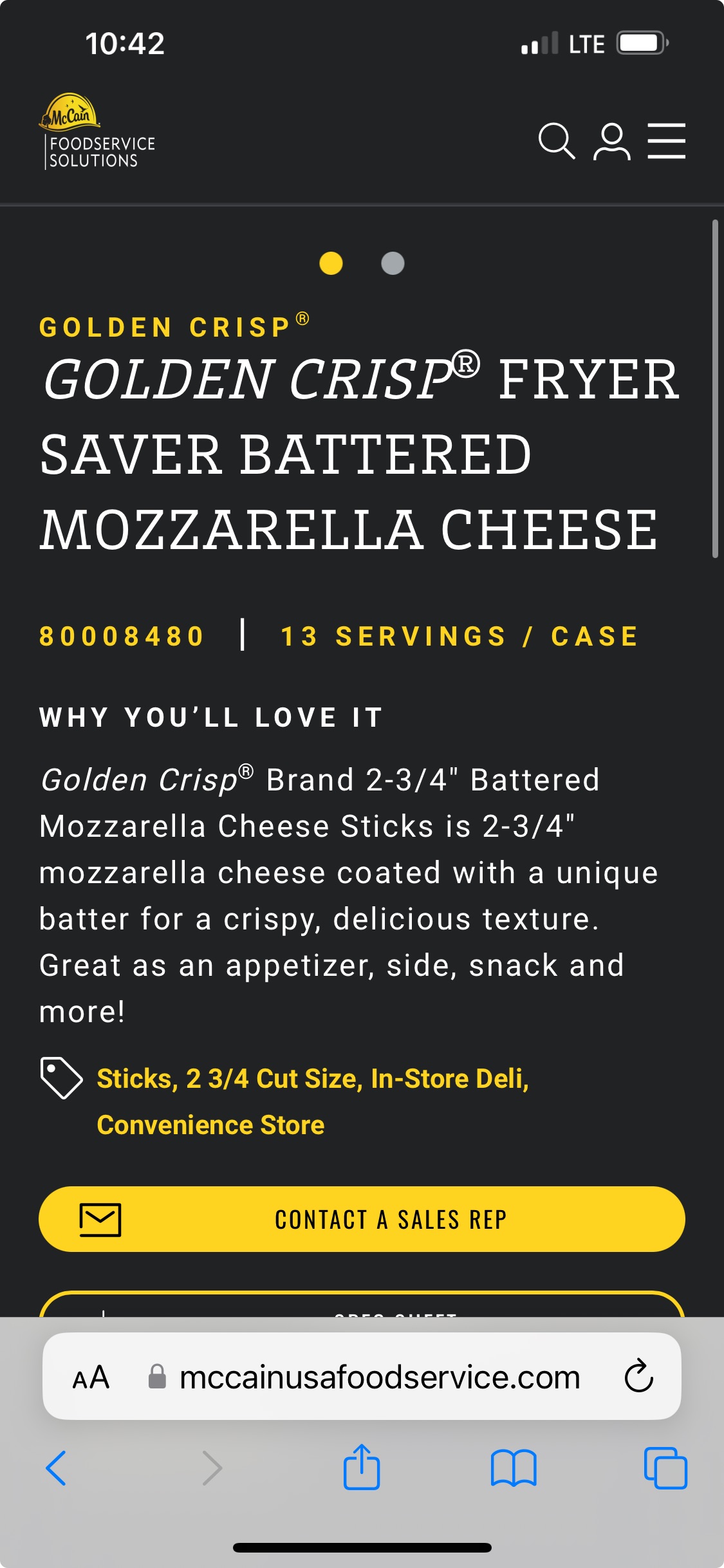Viewport: 724px width, 1568px height.
Task: Open the site search magnifier
Action: [x=557, y=141]
